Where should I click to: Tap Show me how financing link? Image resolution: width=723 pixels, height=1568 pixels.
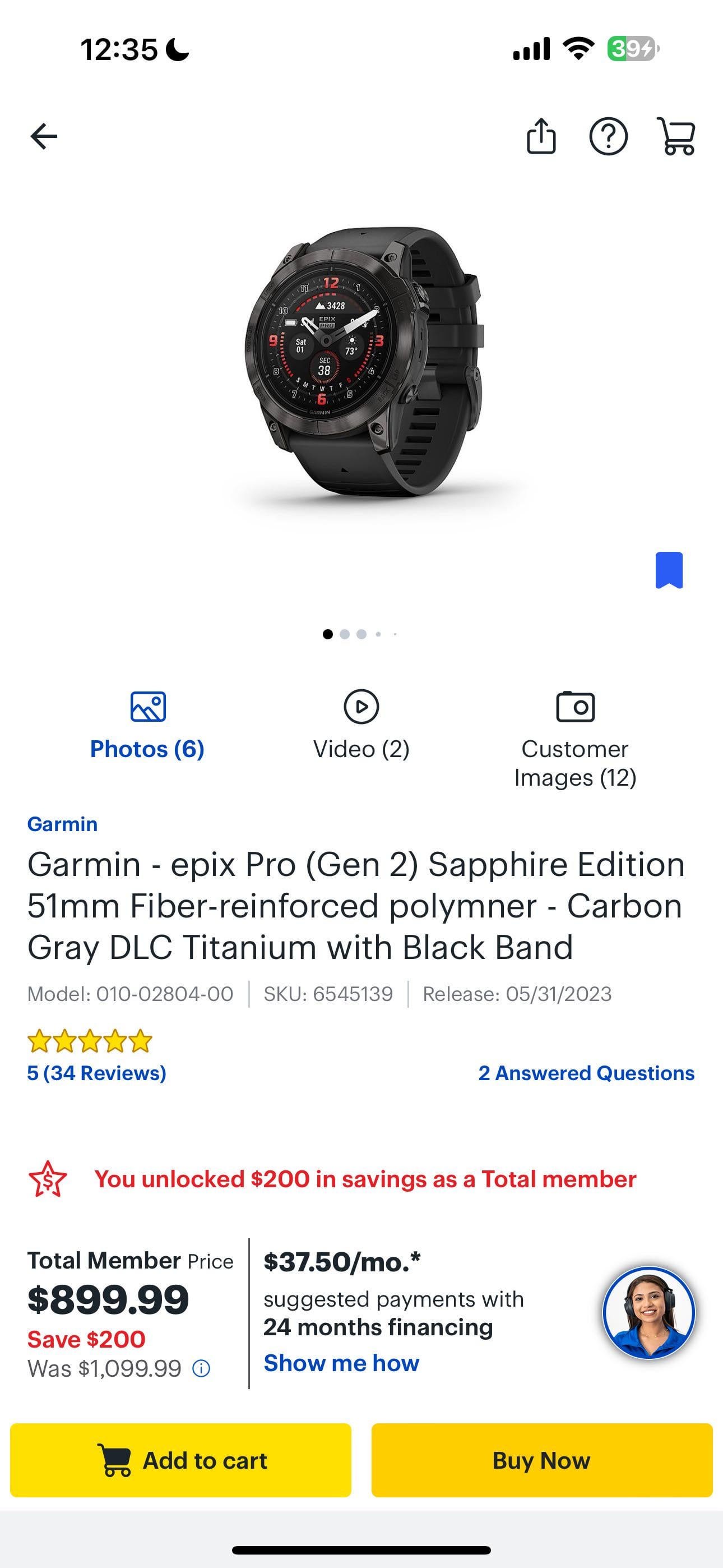pos(341,1363)
